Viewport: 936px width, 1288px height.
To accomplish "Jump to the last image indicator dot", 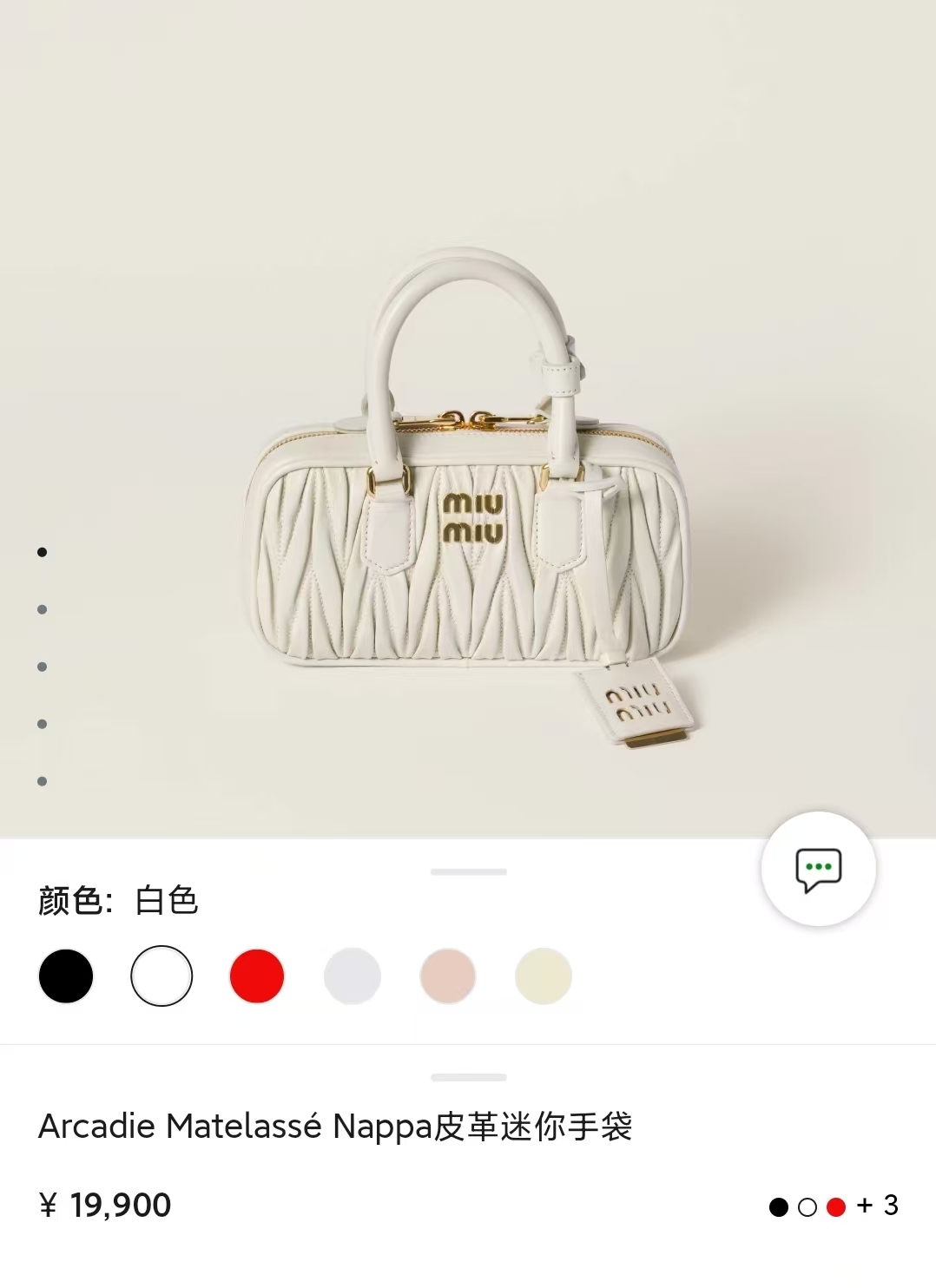I will 42,781.
